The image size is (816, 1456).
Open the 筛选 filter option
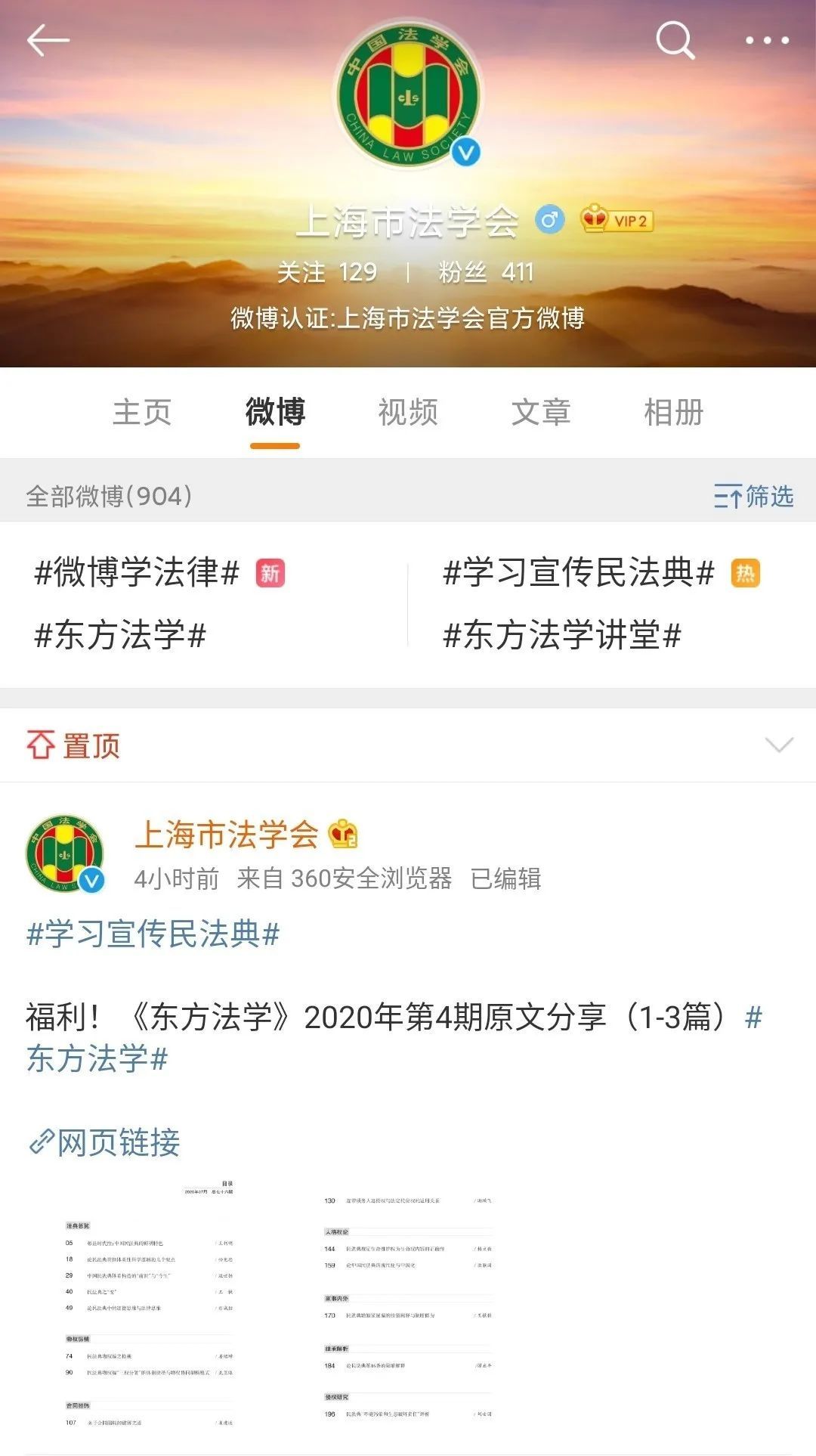pyautogui.click(x=754, y=497)
